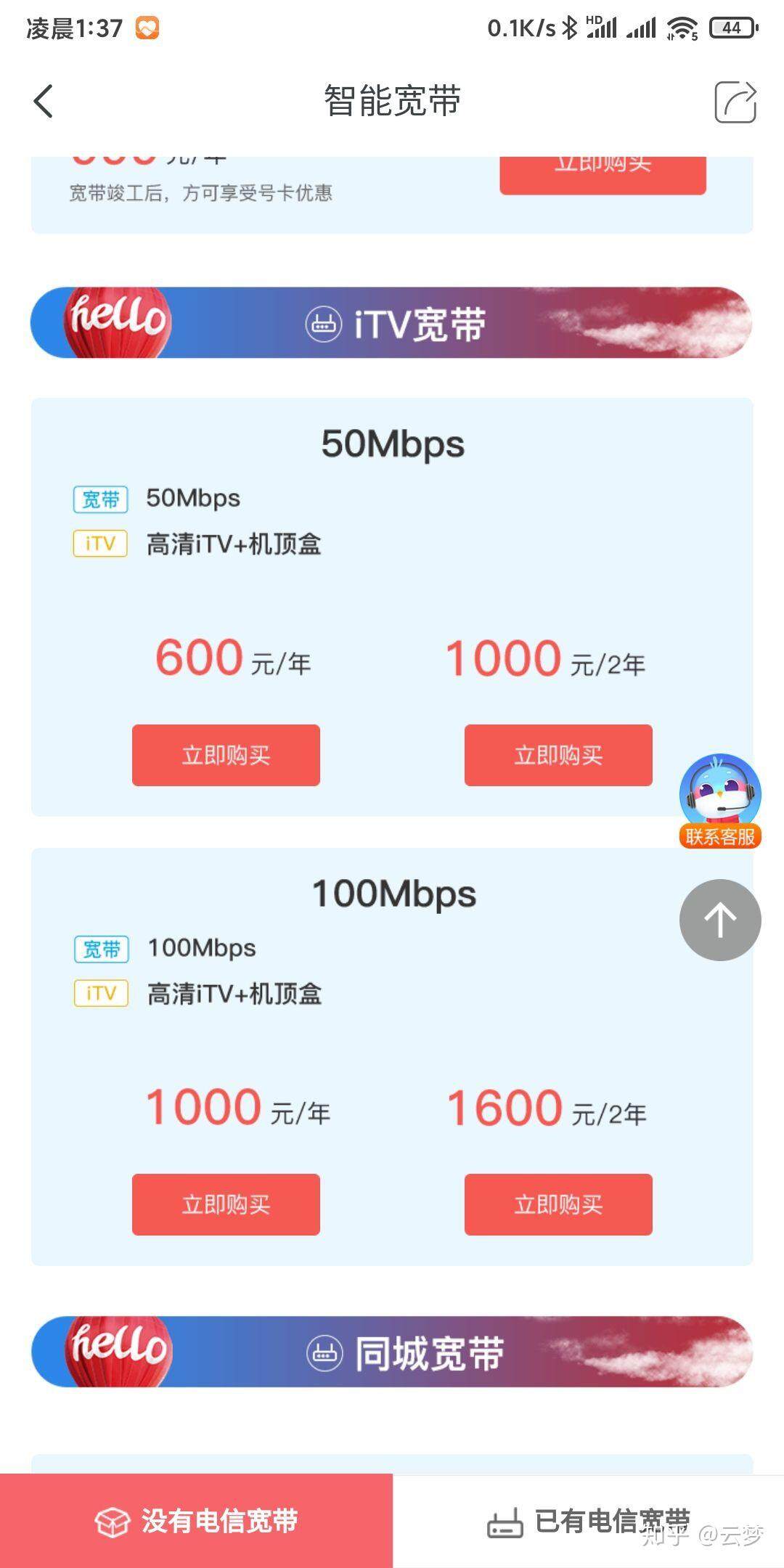784x1568 pixels.
Task: Select the 宽带 tag on the 50Mbps card
Action: click(101, 499)
